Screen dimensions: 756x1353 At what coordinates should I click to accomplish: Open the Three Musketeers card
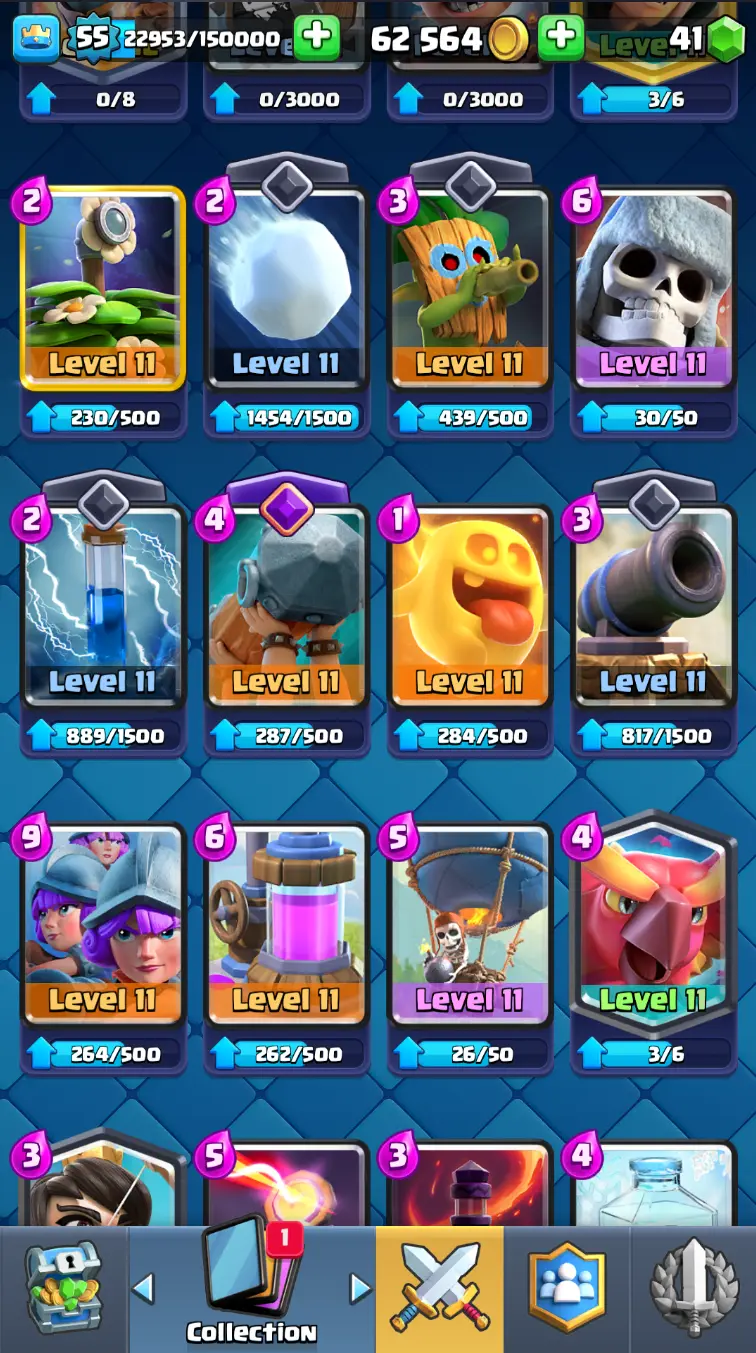(x=102, y=925)
